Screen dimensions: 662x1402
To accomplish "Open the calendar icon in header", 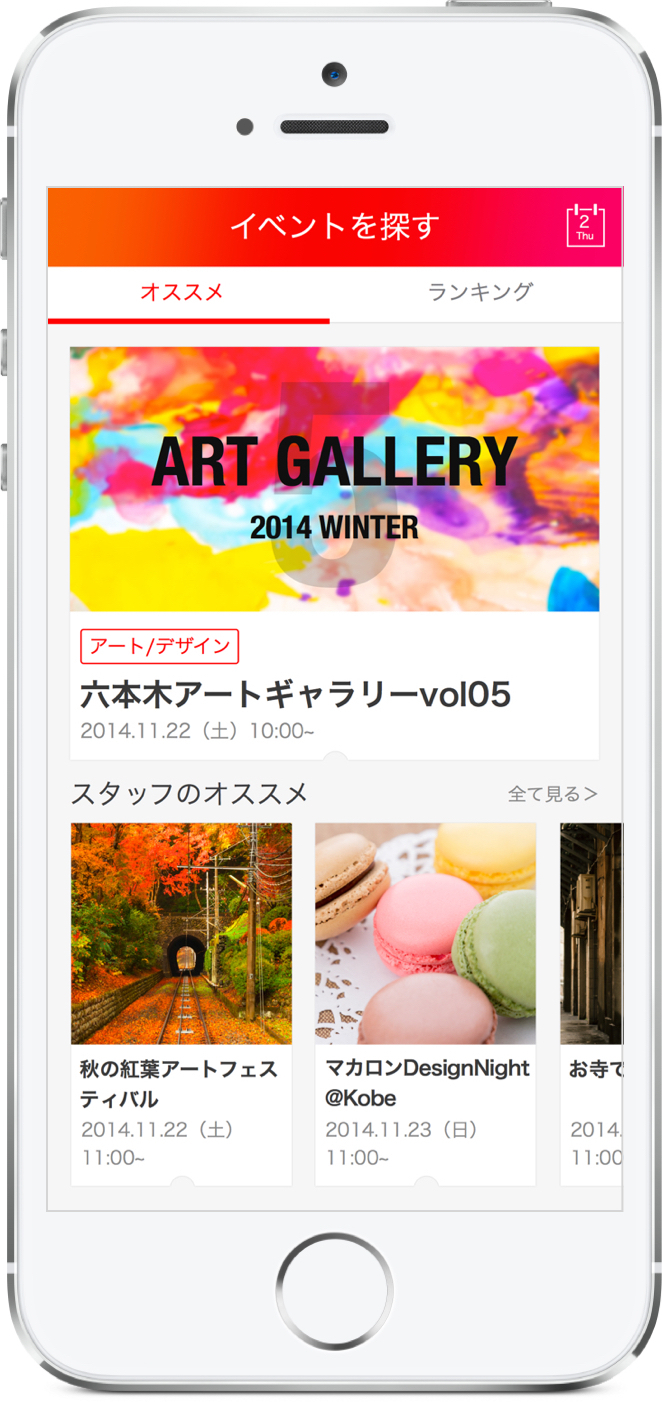I will click(x=585, y=225).
